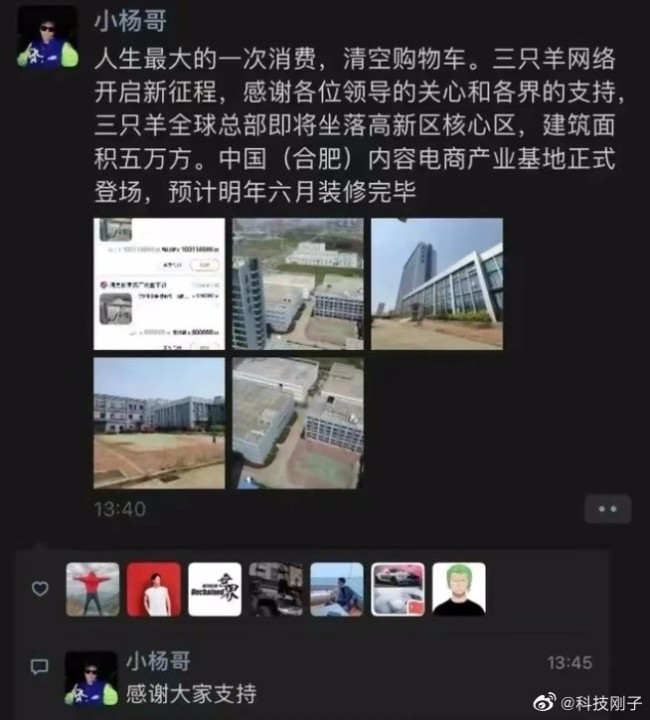View the liker with the red background avatar
The height and width of the screenshot is (720, 650).
tap(153, 589)
